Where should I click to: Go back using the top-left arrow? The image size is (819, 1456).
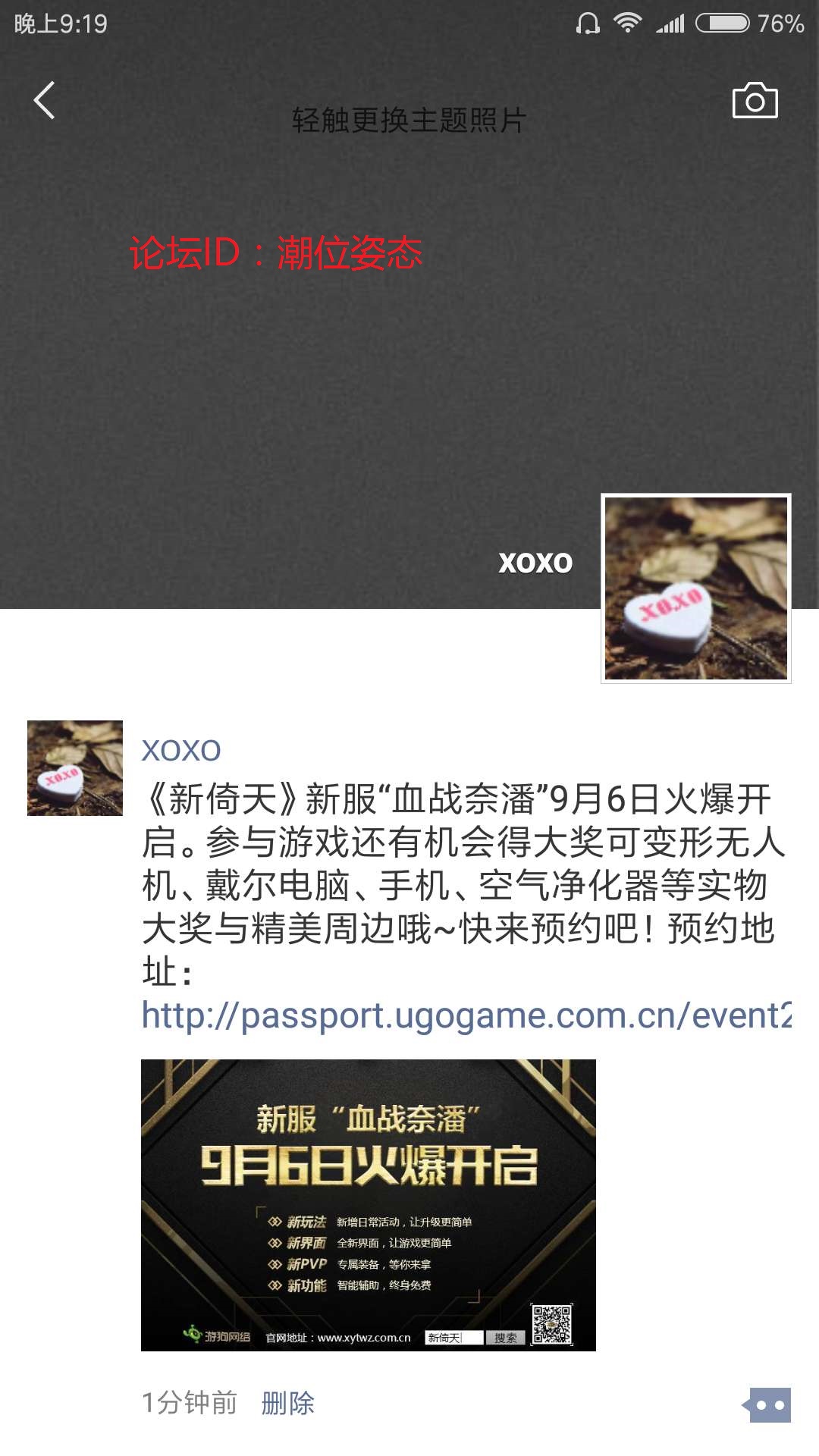point(44,100)
